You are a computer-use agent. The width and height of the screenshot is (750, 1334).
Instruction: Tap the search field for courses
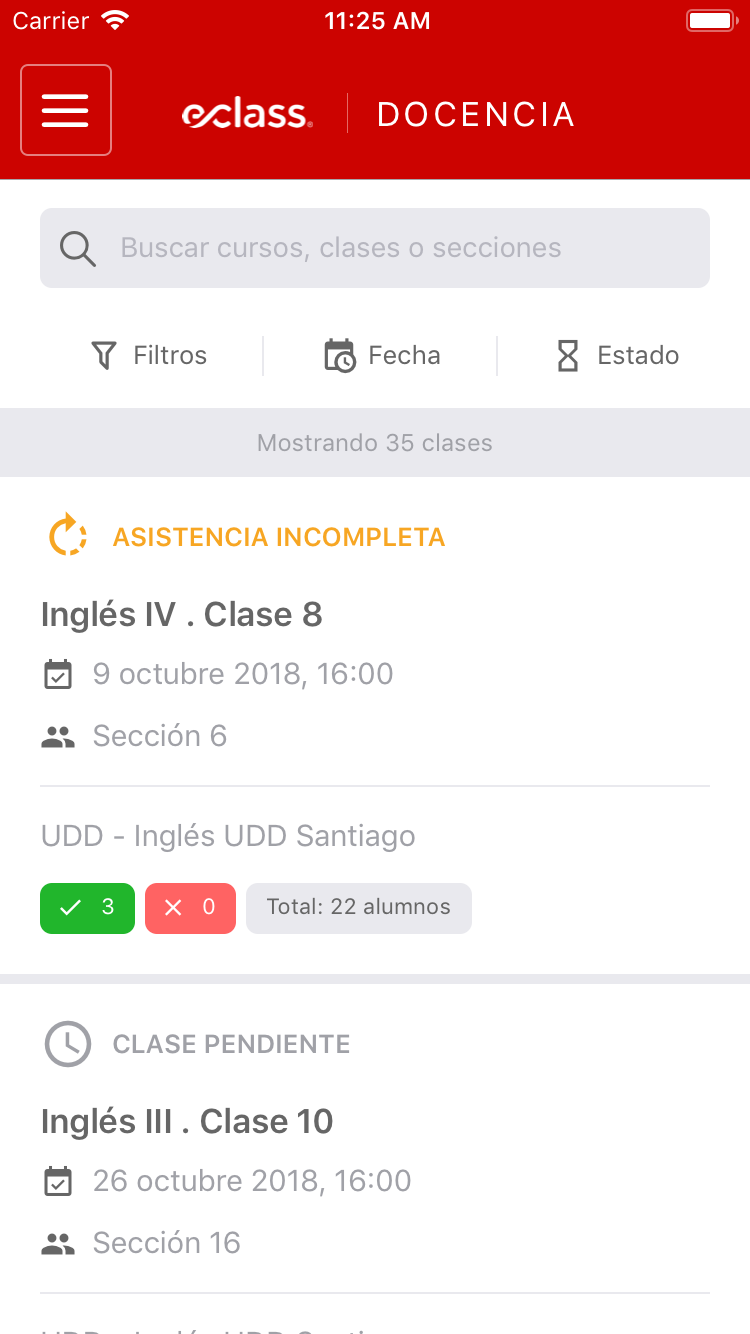pos(375,248)
